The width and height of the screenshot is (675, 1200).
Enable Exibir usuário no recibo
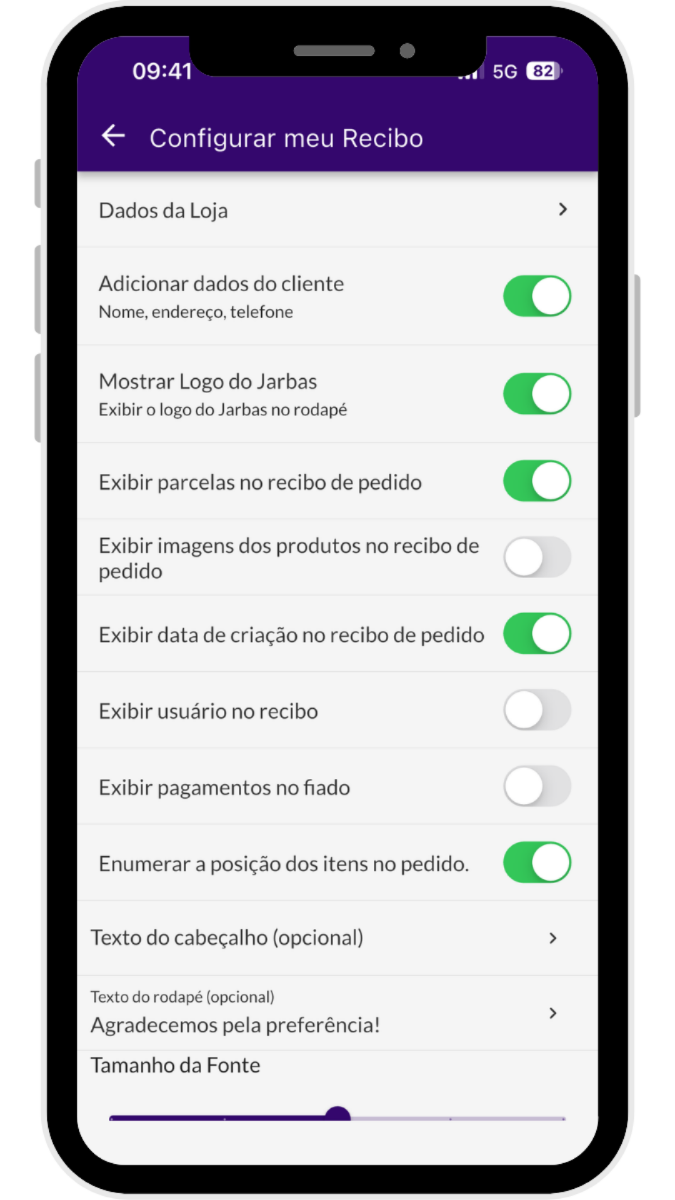(x=536, y=710)
